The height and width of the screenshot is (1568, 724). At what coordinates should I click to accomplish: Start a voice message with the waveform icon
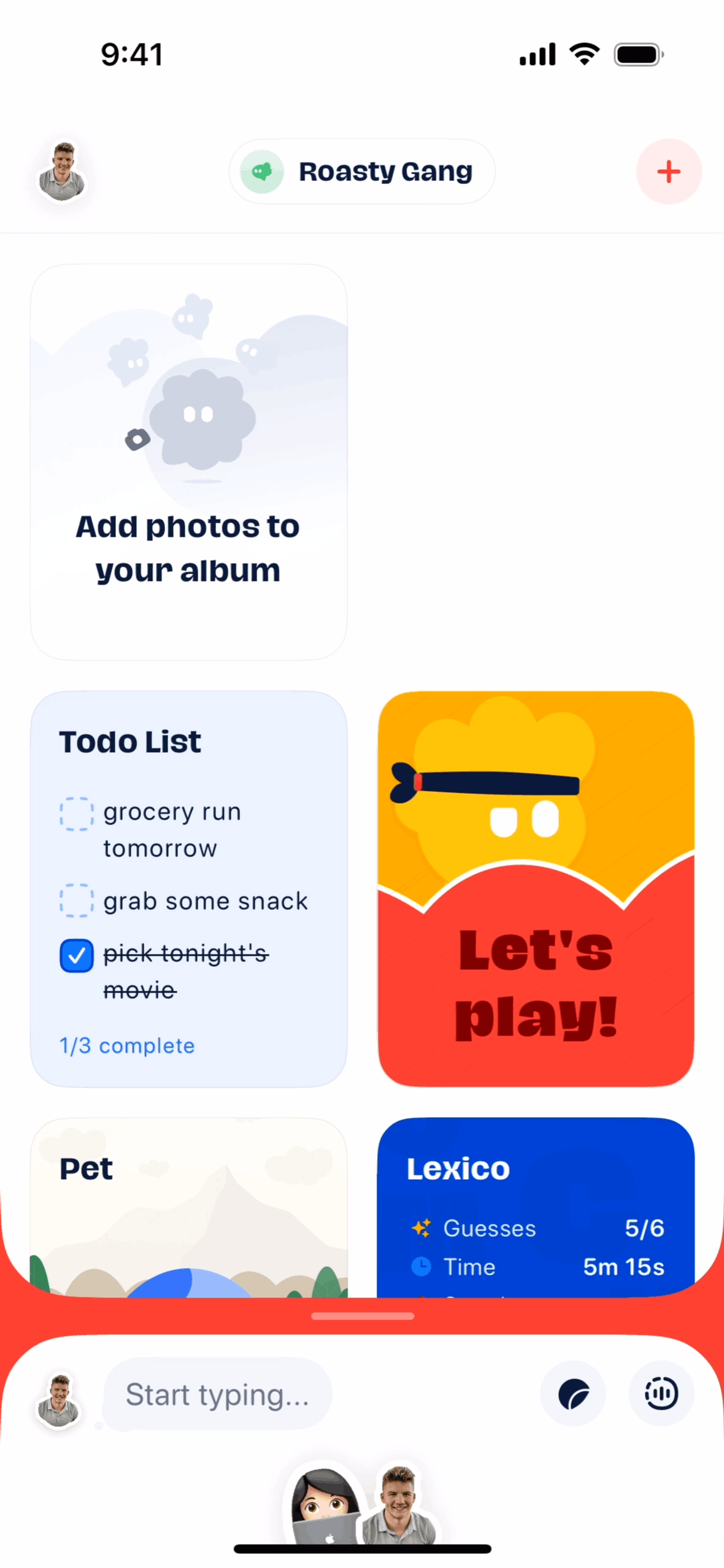(x=661, y=1394)
